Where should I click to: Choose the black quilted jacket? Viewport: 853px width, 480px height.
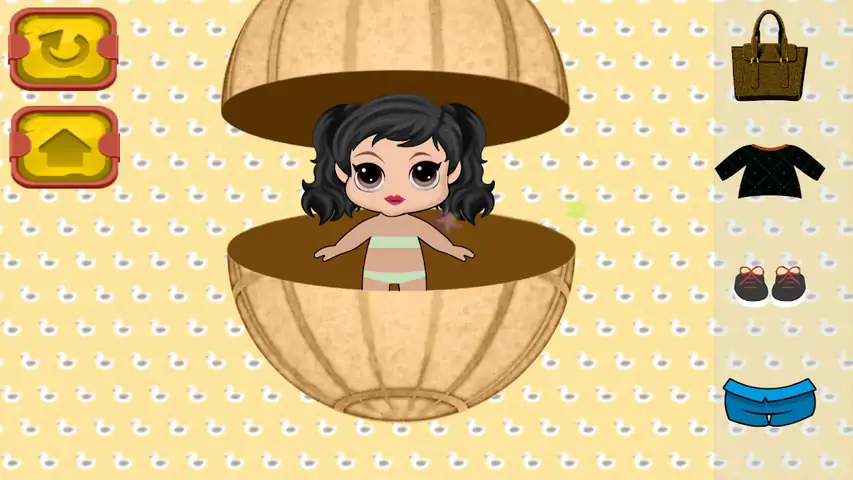tap(769, 171)
